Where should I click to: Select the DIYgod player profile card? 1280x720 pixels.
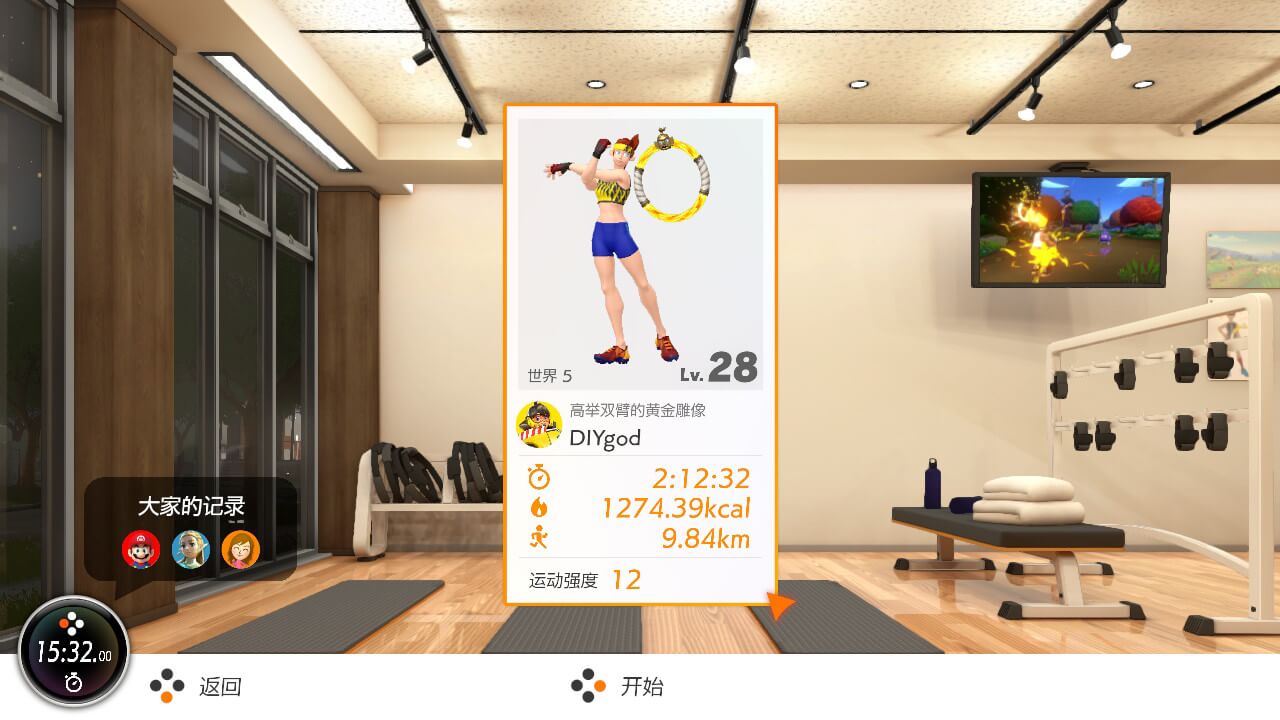click(x=640, y=355)
